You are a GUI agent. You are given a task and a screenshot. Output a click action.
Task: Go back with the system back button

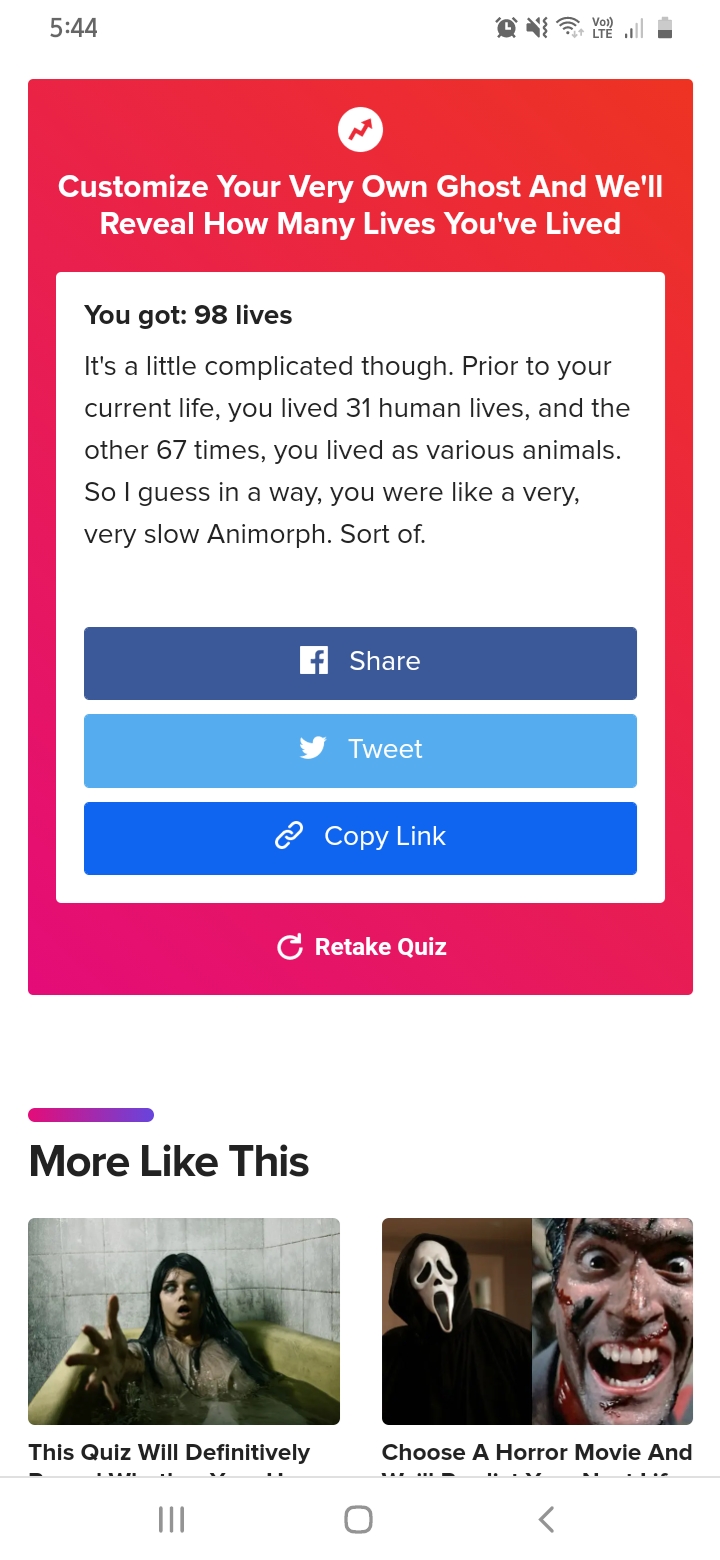click(546, 1520)
